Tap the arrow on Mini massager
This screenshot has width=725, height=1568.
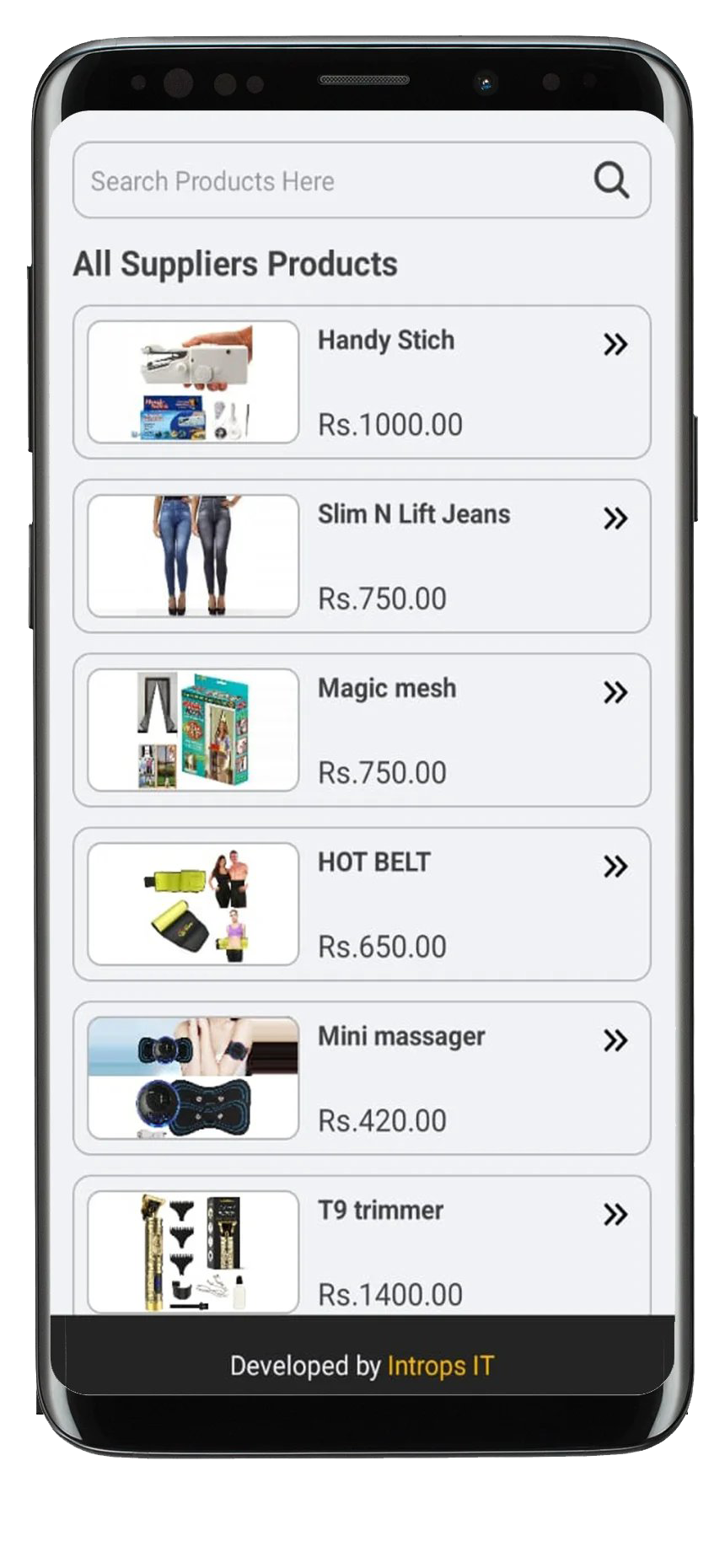coord(615,1041)
